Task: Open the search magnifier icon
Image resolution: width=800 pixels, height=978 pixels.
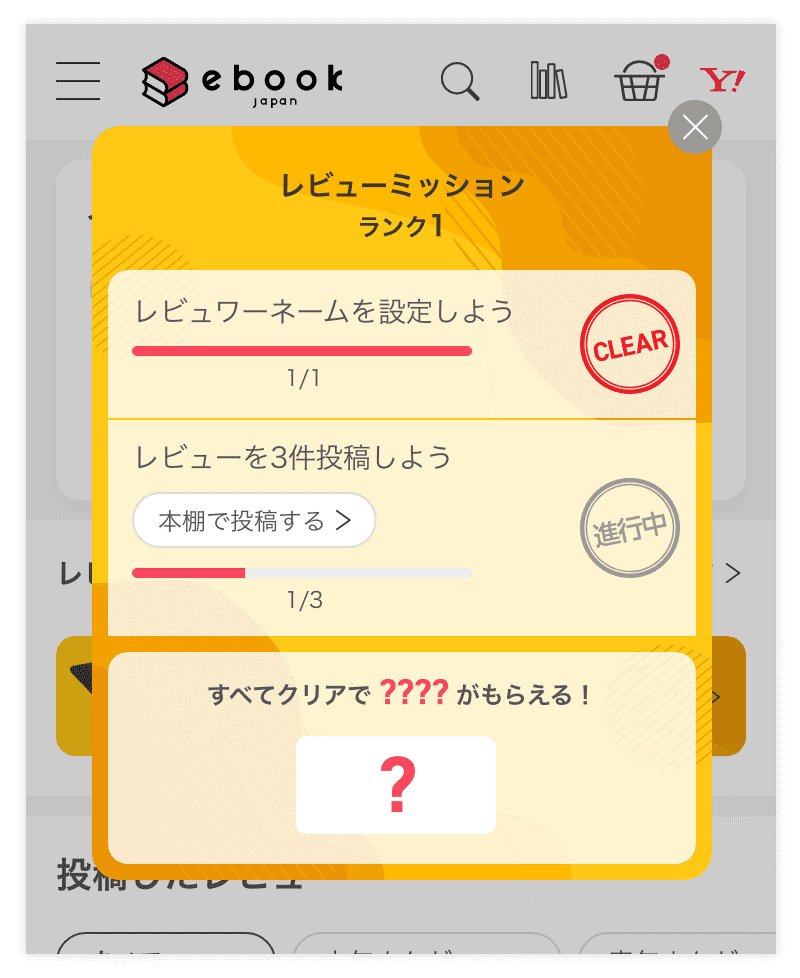Action: 460,81
